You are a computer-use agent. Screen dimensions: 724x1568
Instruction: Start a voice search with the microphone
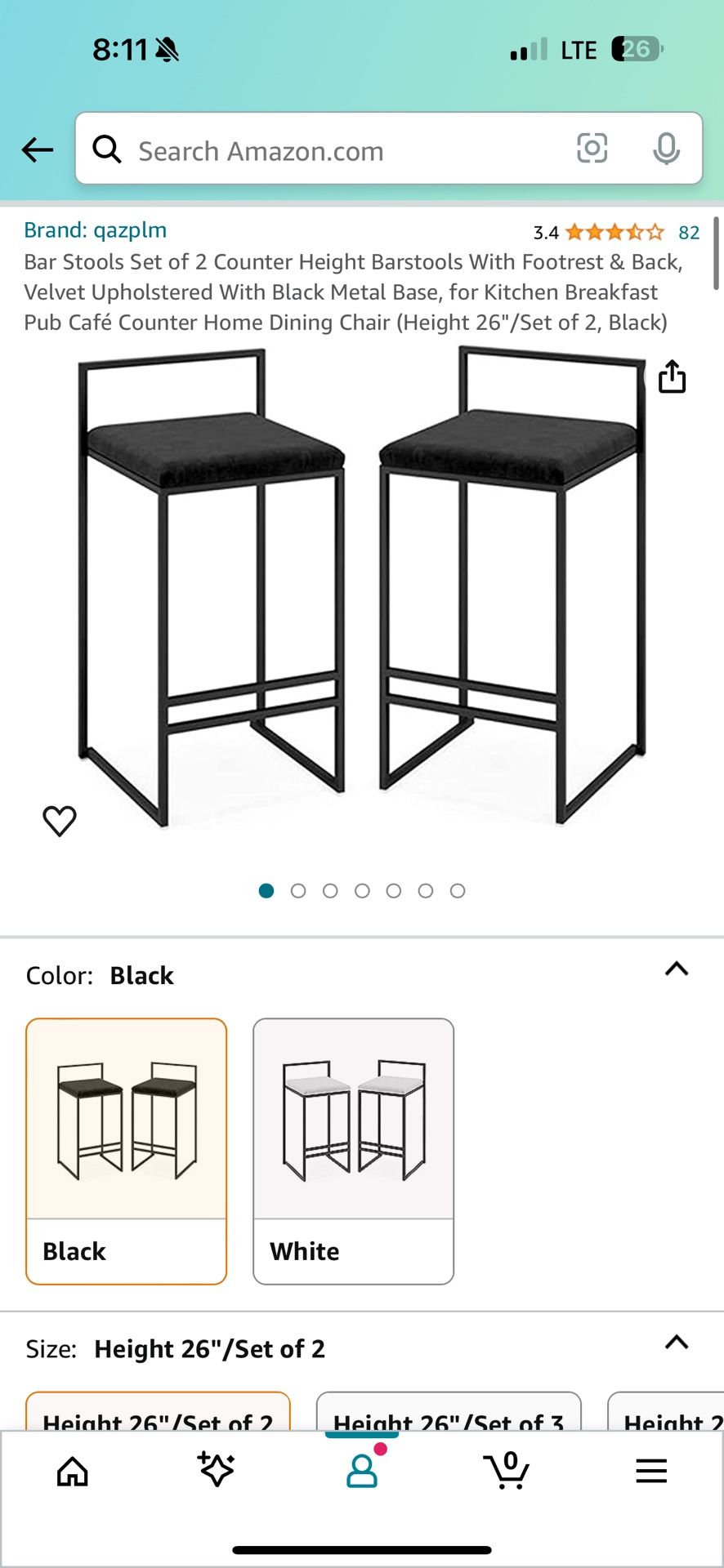pyautogui.click(x=668, y=149)
